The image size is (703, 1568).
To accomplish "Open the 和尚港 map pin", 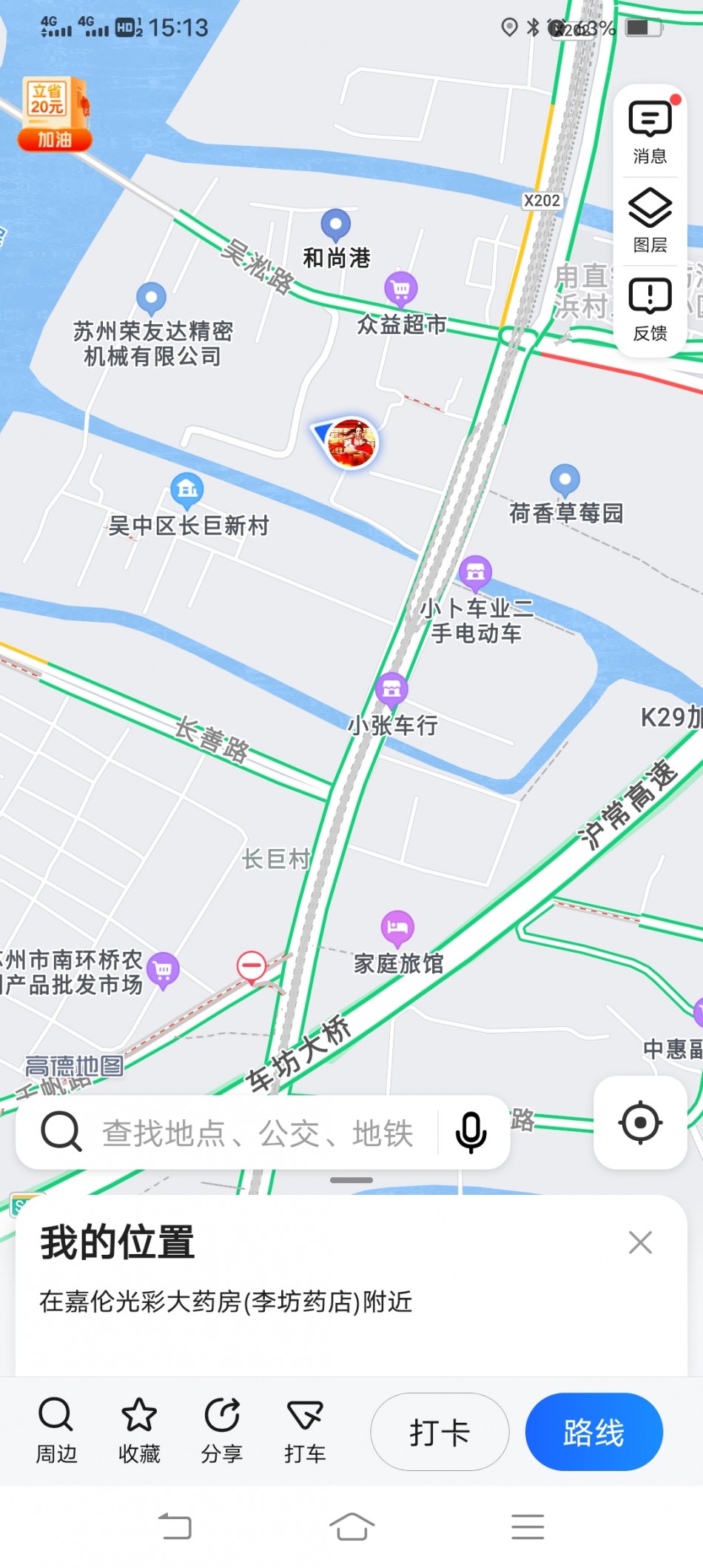I will coord(336,224).
